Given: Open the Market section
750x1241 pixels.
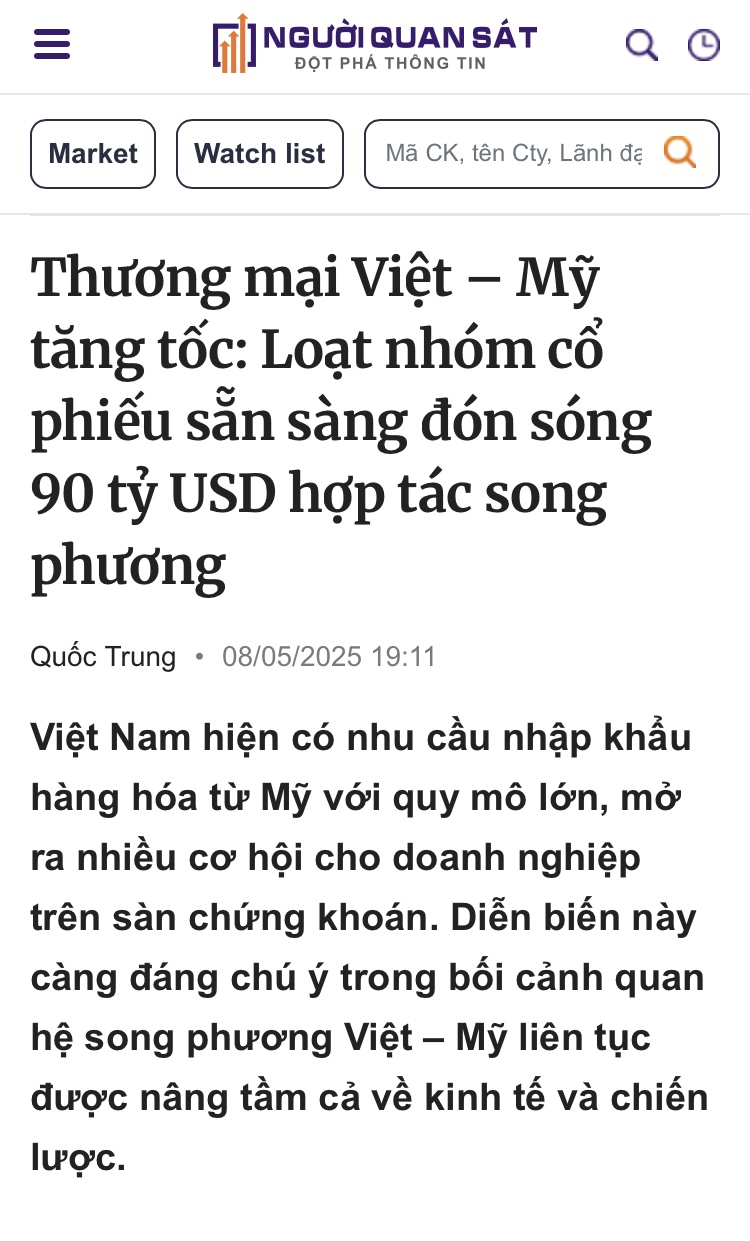Looking at the screenshot, I should [93, 154].
